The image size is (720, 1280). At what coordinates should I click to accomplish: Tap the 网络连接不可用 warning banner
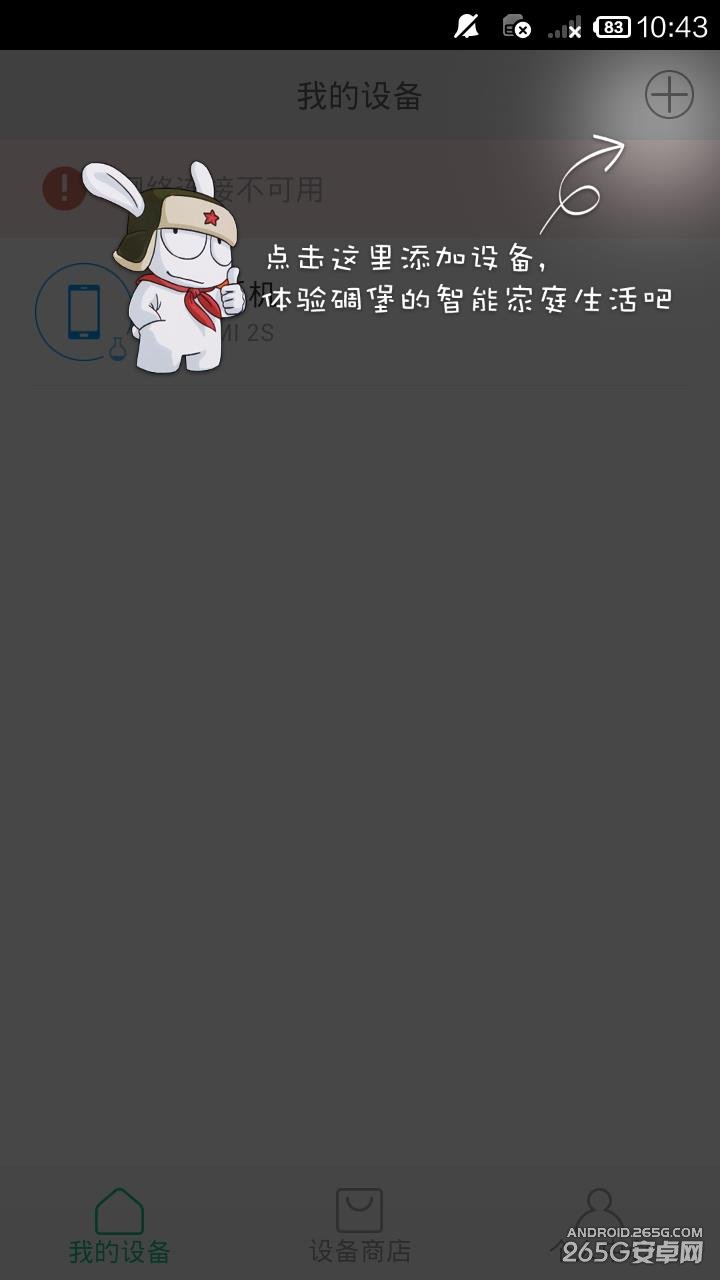pos(360,188)
